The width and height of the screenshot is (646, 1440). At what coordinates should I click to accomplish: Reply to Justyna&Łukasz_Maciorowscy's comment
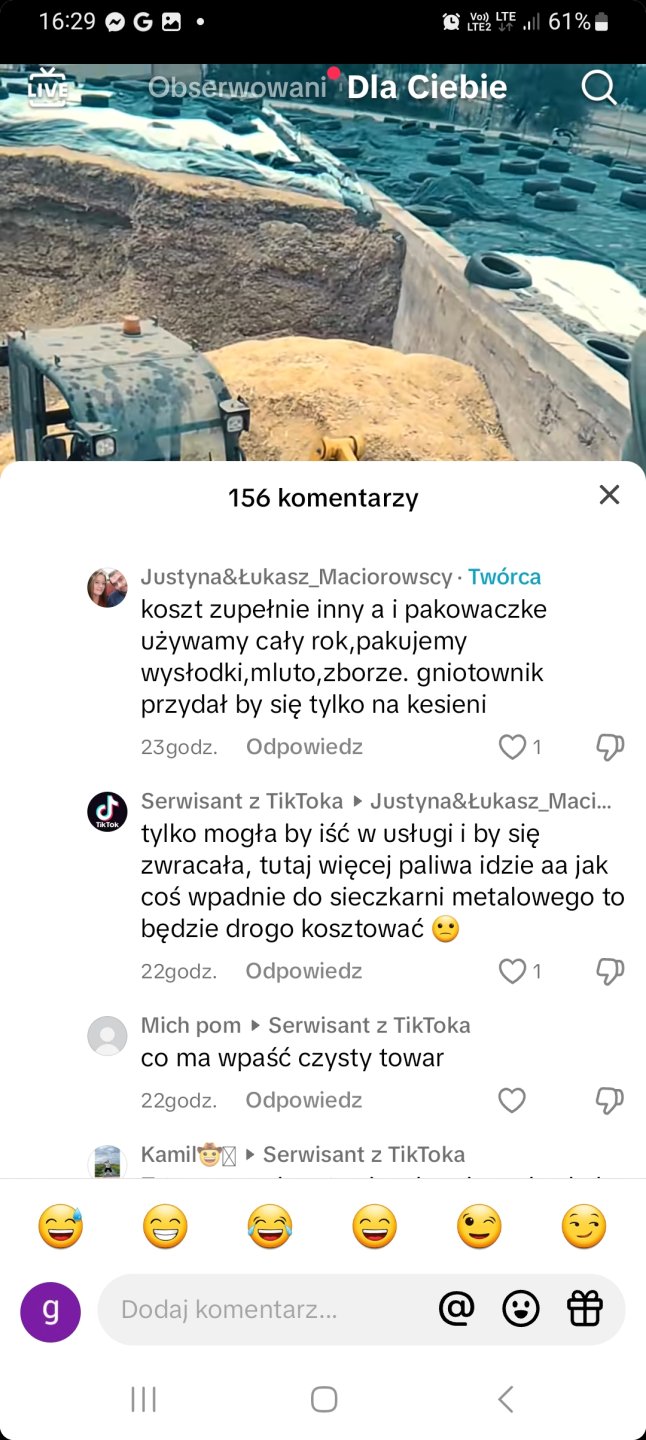click(x=304, y=747)
